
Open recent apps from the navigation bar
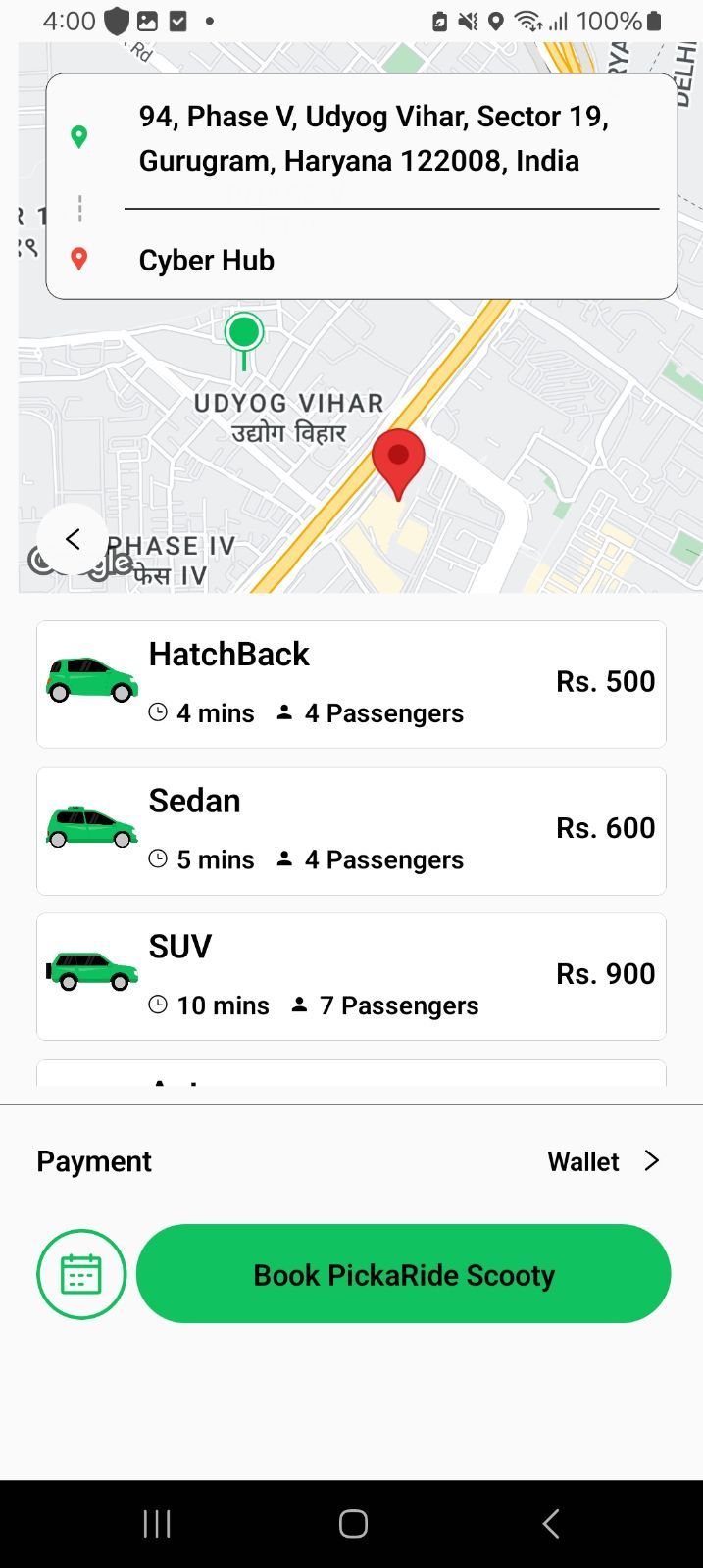157,1523
